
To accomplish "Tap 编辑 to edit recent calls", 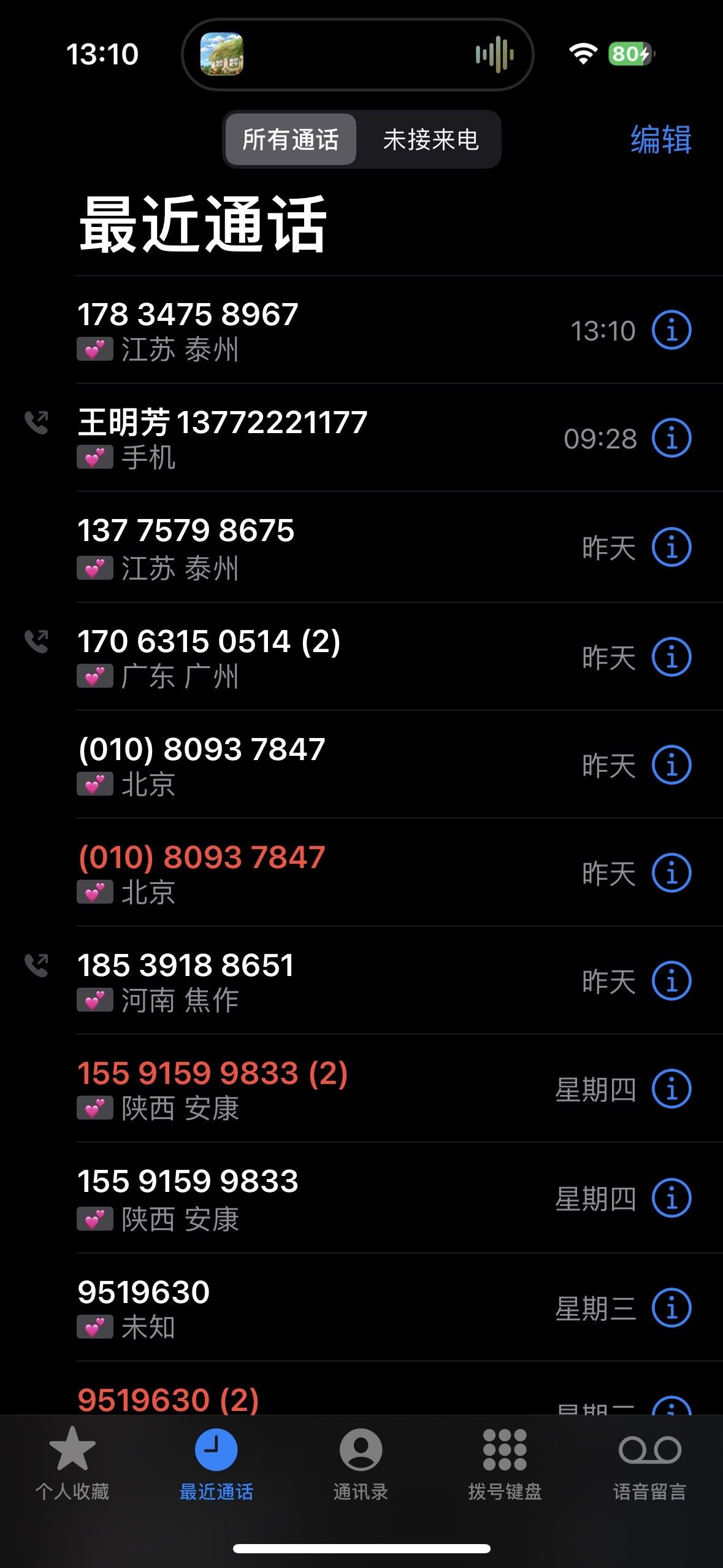I will coord(661,139).
